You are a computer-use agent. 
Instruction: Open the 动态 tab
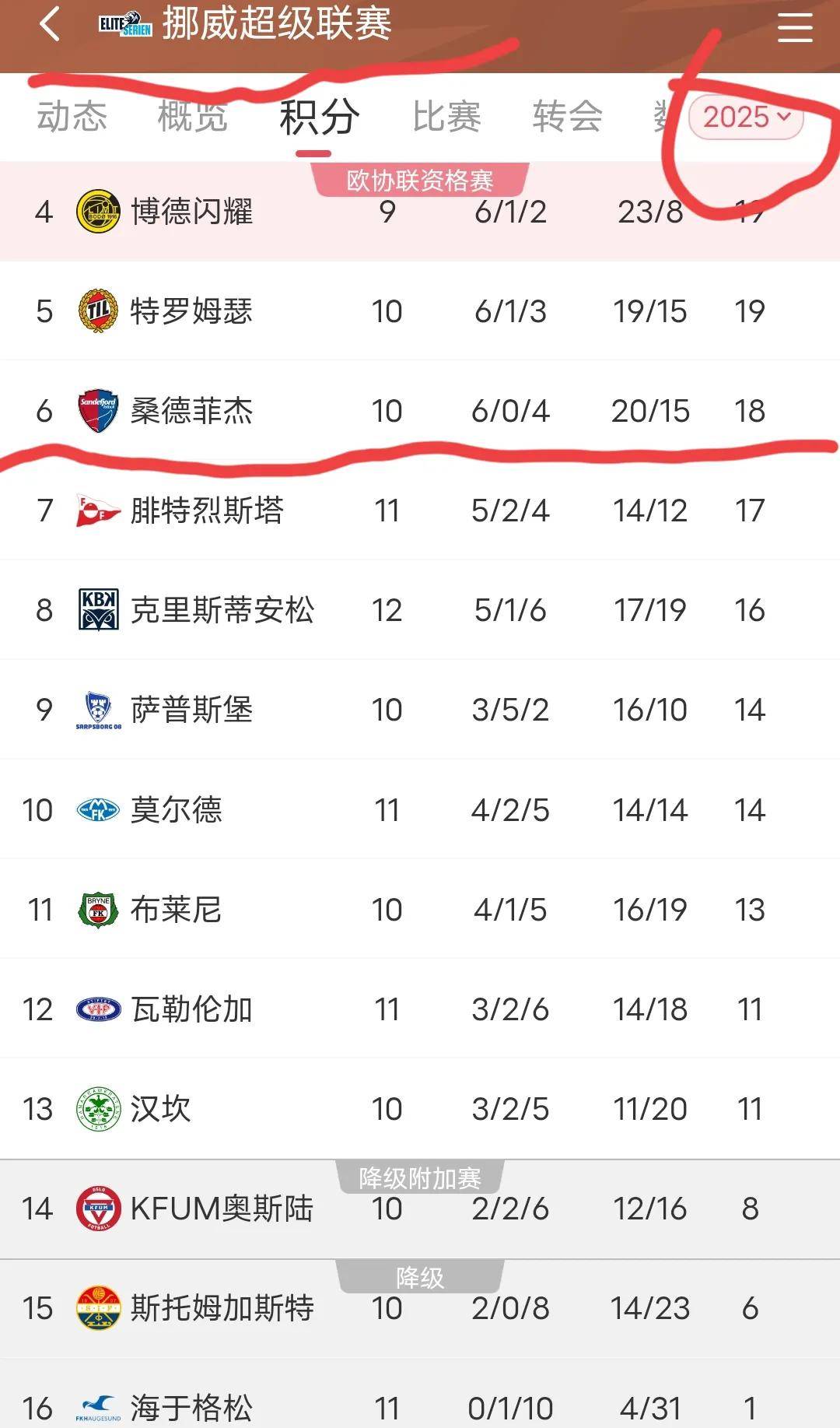[x=72, y=117]
